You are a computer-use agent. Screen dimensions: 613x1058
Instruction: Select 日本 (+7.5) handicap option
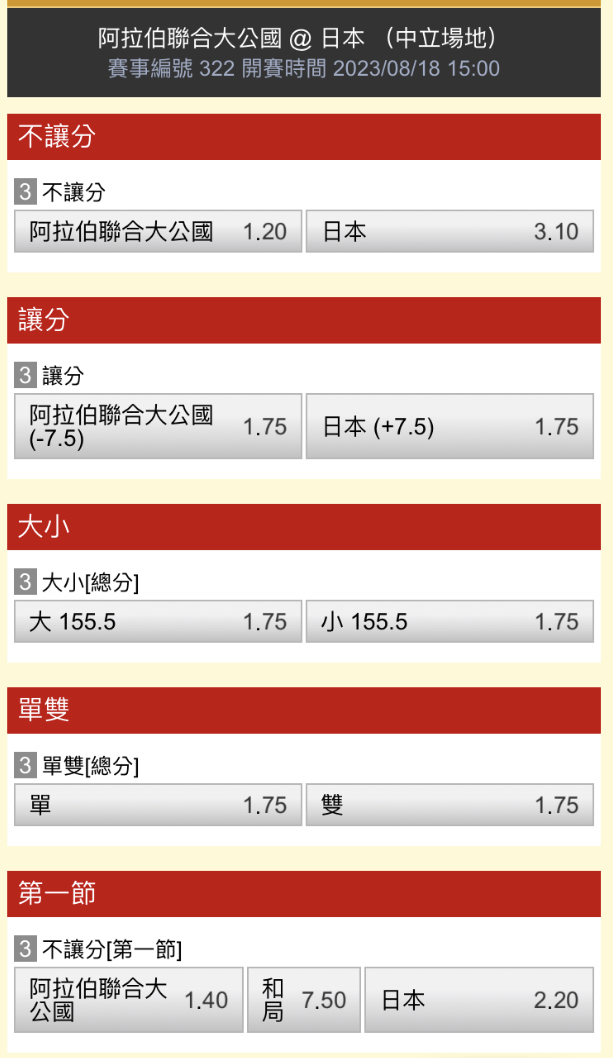click(x=450, y=427)
